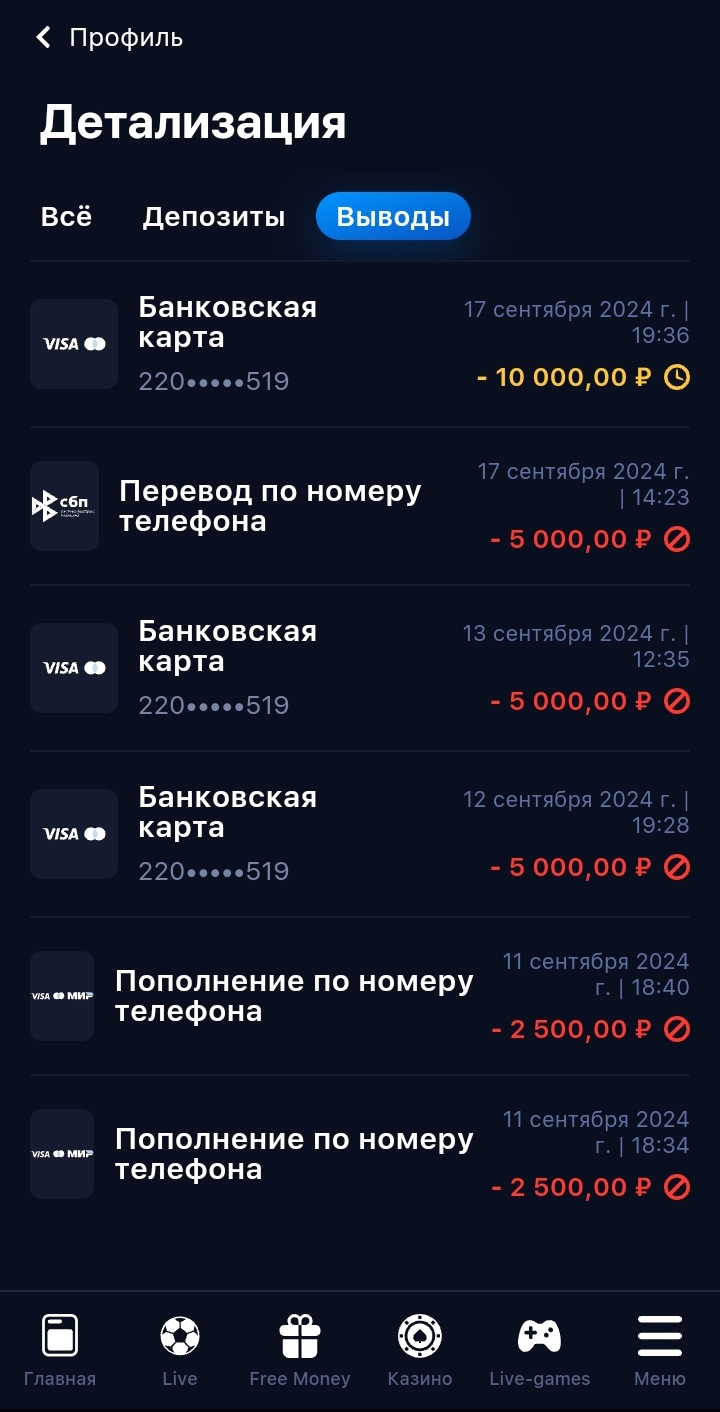This screenshot has height=1412, width=720.
Task: Open the СБП transfer from 17 сентября 14:23
Action: 360,506
